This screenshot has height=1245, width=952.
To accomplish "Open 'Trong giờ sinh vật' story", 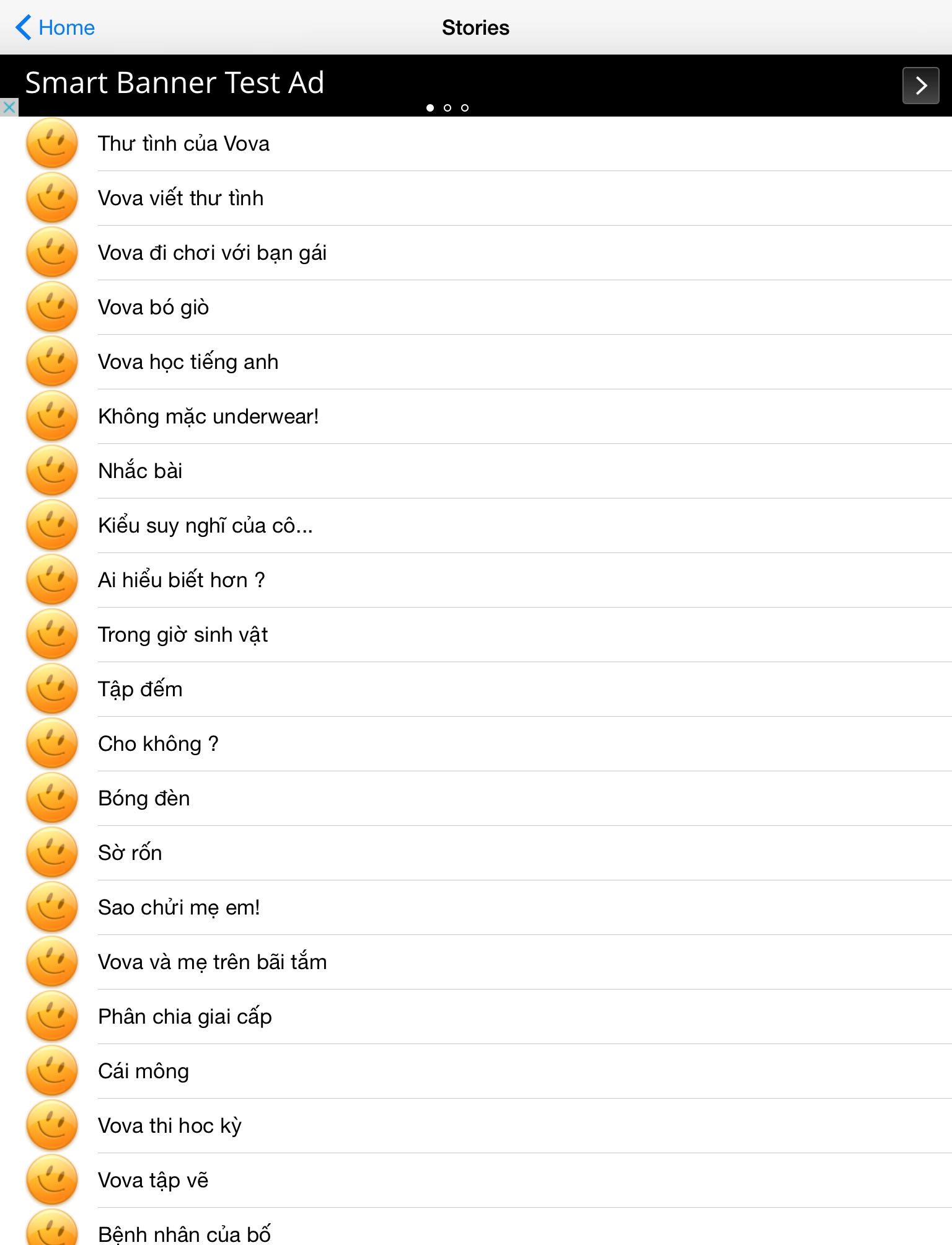I will pos(476,635).
